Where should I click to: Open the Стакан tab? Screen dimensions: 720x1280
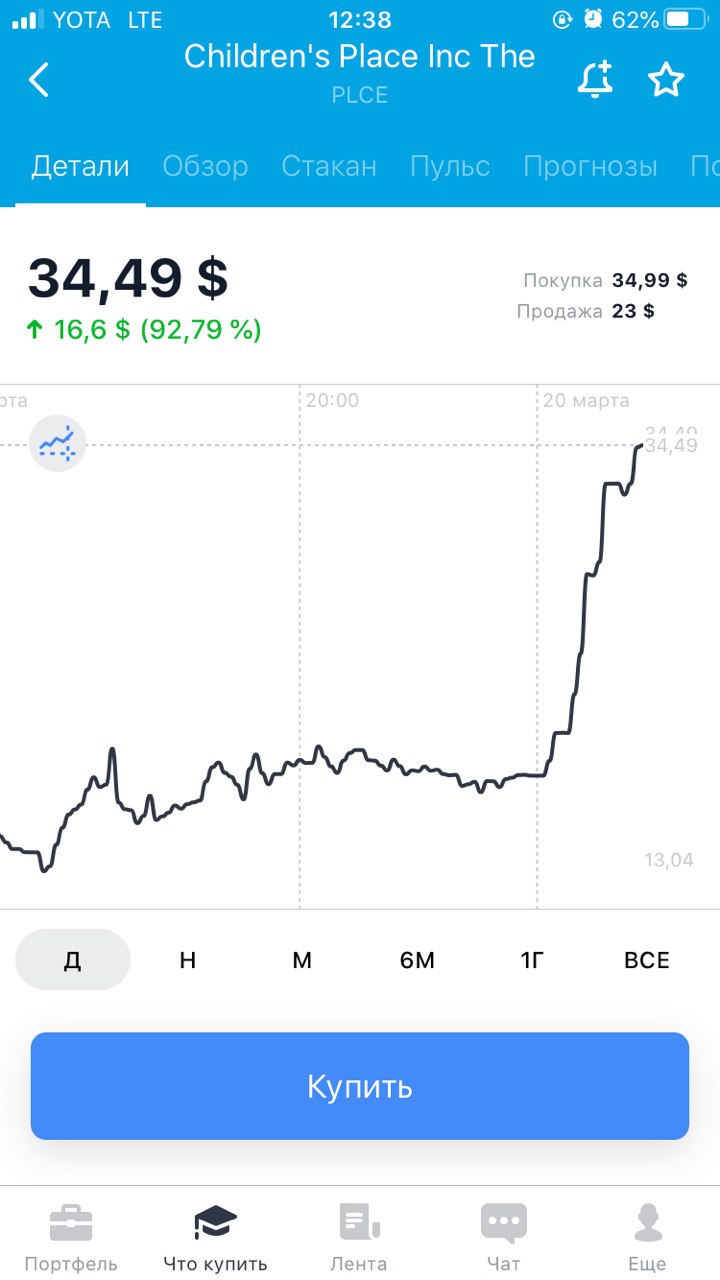pyautogui.click(x=329, y=166)
